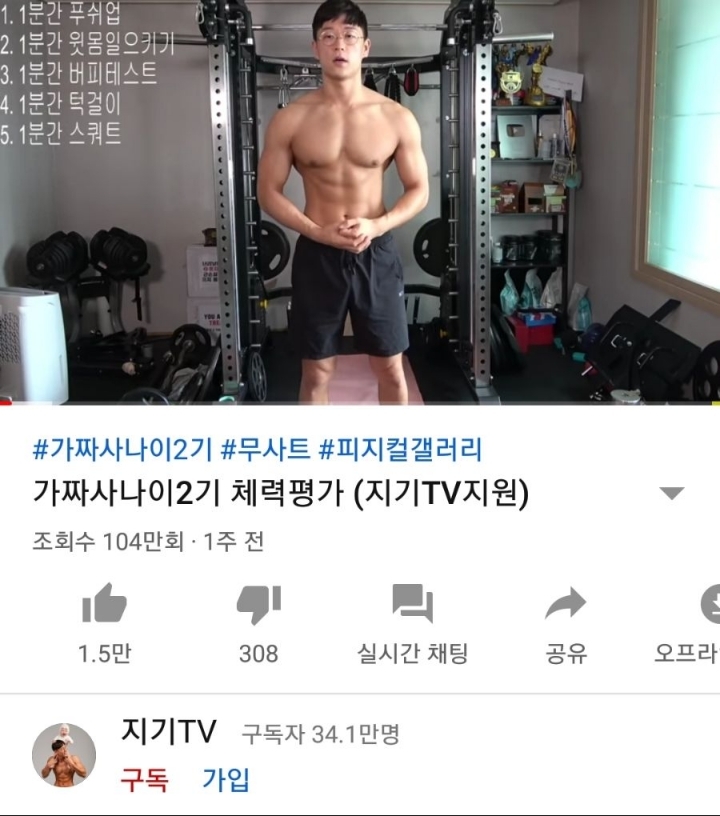
Task: Tap the video player to pause
Action: coord(360,200)
